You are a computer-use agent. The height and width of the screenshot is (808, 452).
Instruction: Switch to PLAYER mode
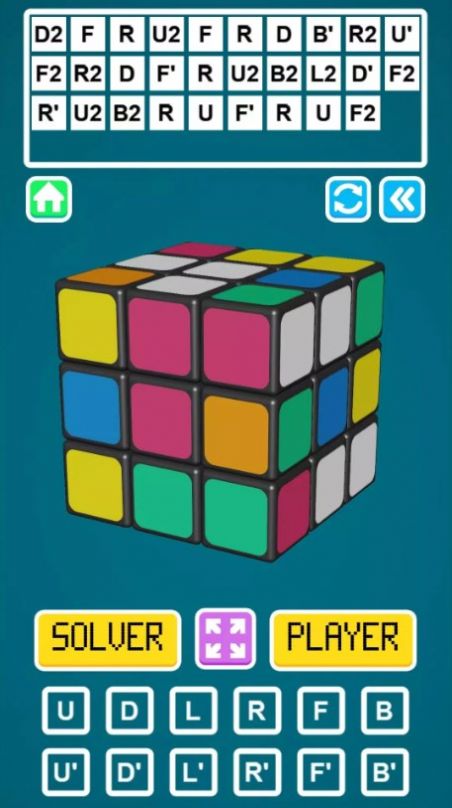pyautogui.click(x=343, y=641)
